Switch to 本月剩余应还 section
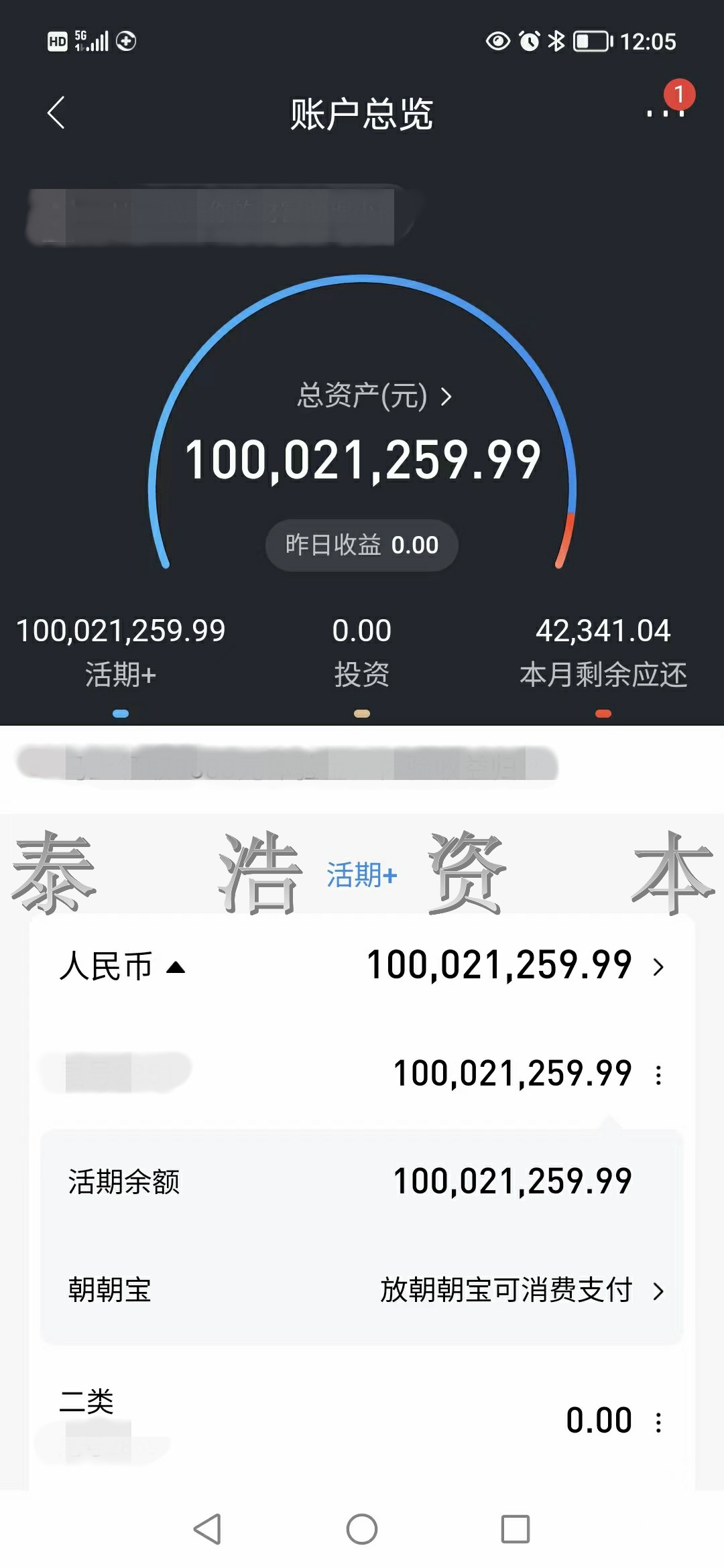 tap(603, 653)
